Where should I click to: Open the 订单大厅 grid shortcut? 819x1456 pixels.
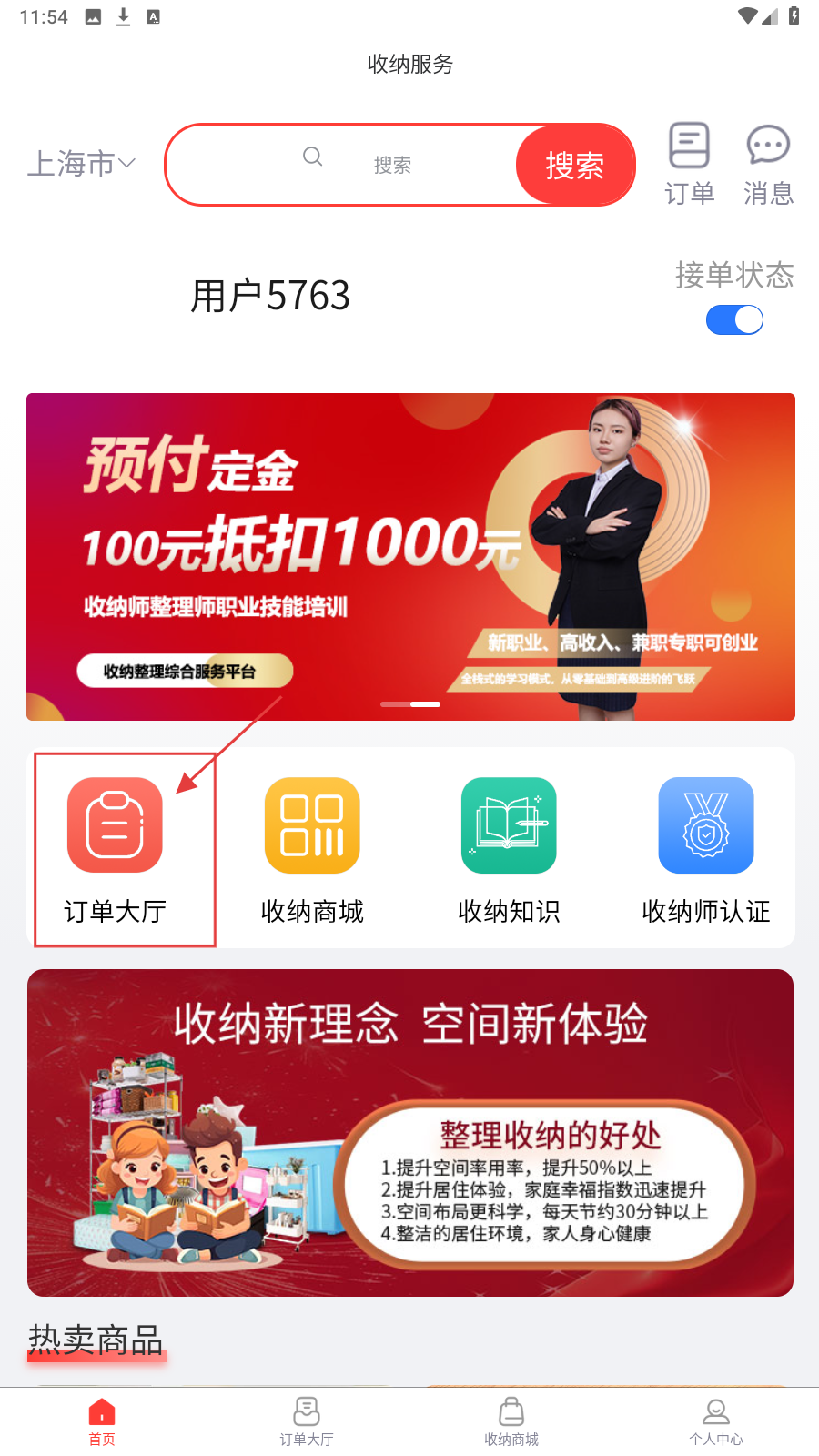point(116,849)
